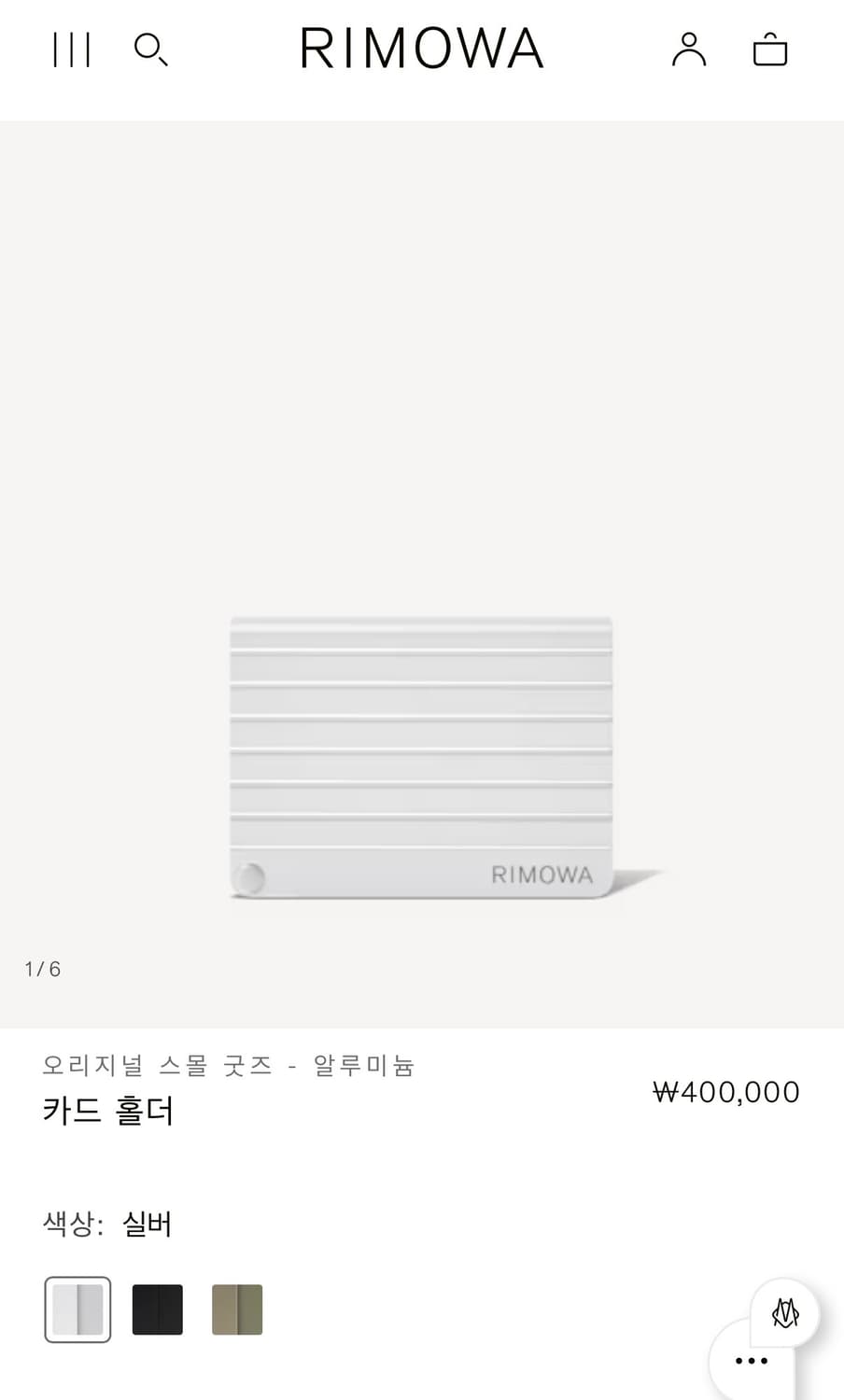Screen dimensions: 844x1400
Task: Click the card holder product image
Action: [420, 756]
